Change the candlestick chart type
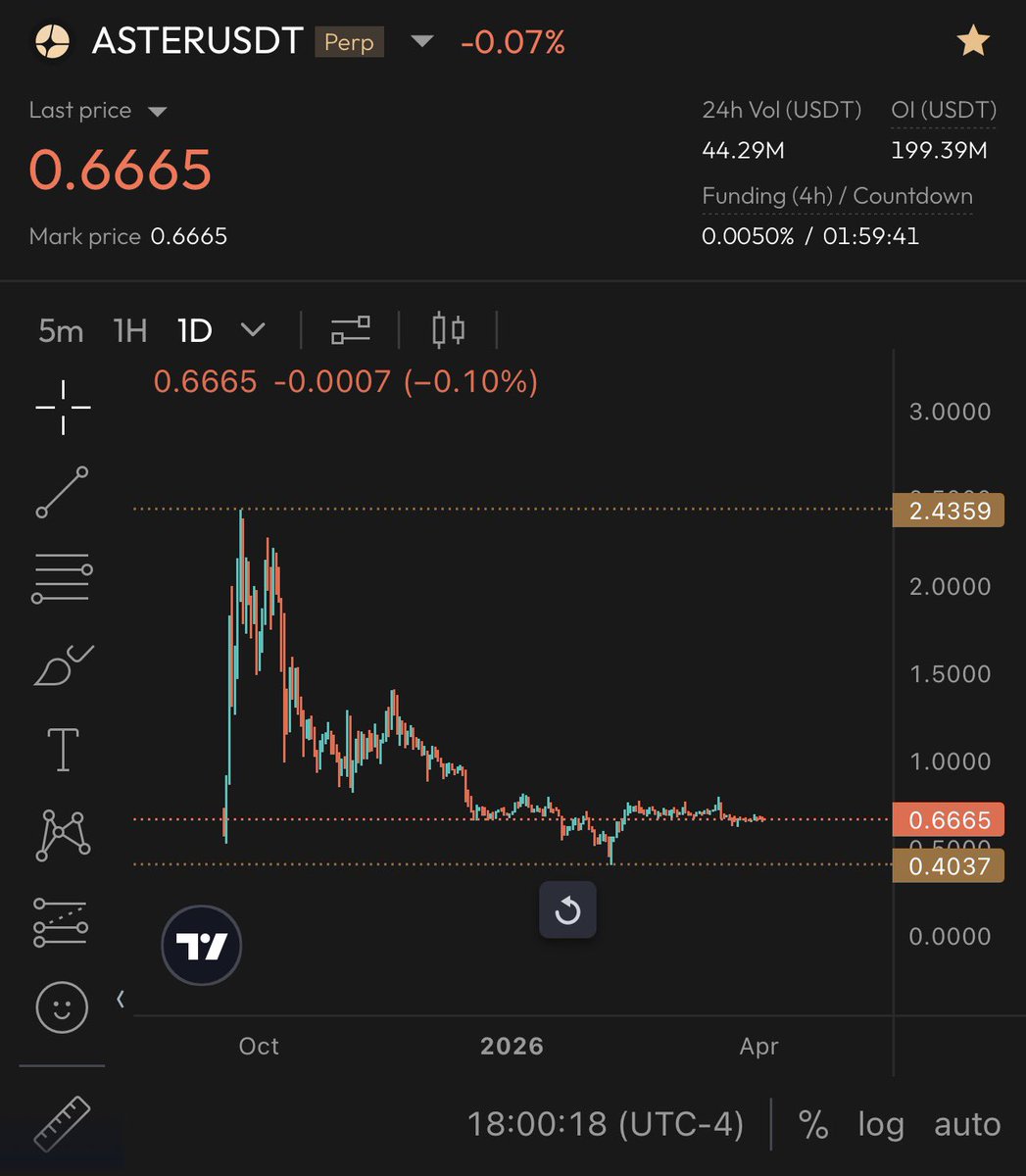Viewport: 1026px width, 1176px height. coord(449,330)
